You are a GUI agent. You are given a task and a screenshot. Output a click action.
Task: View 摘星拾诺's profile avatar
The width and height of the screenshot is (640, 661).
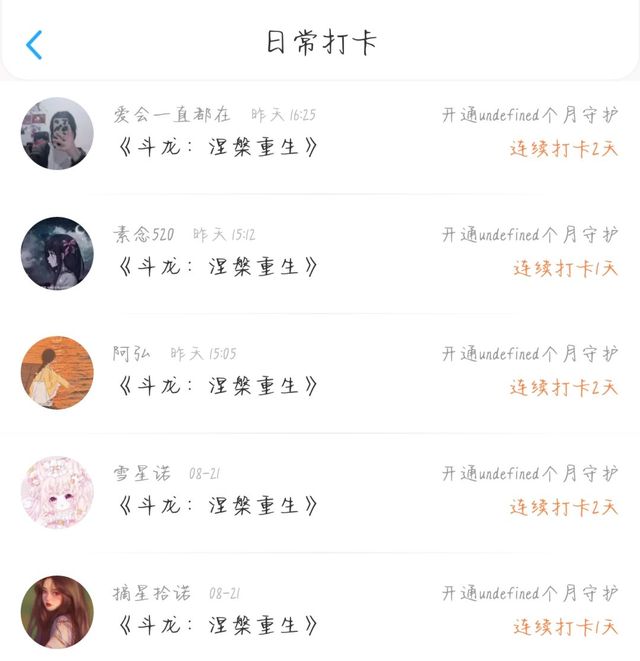[57, 611]
